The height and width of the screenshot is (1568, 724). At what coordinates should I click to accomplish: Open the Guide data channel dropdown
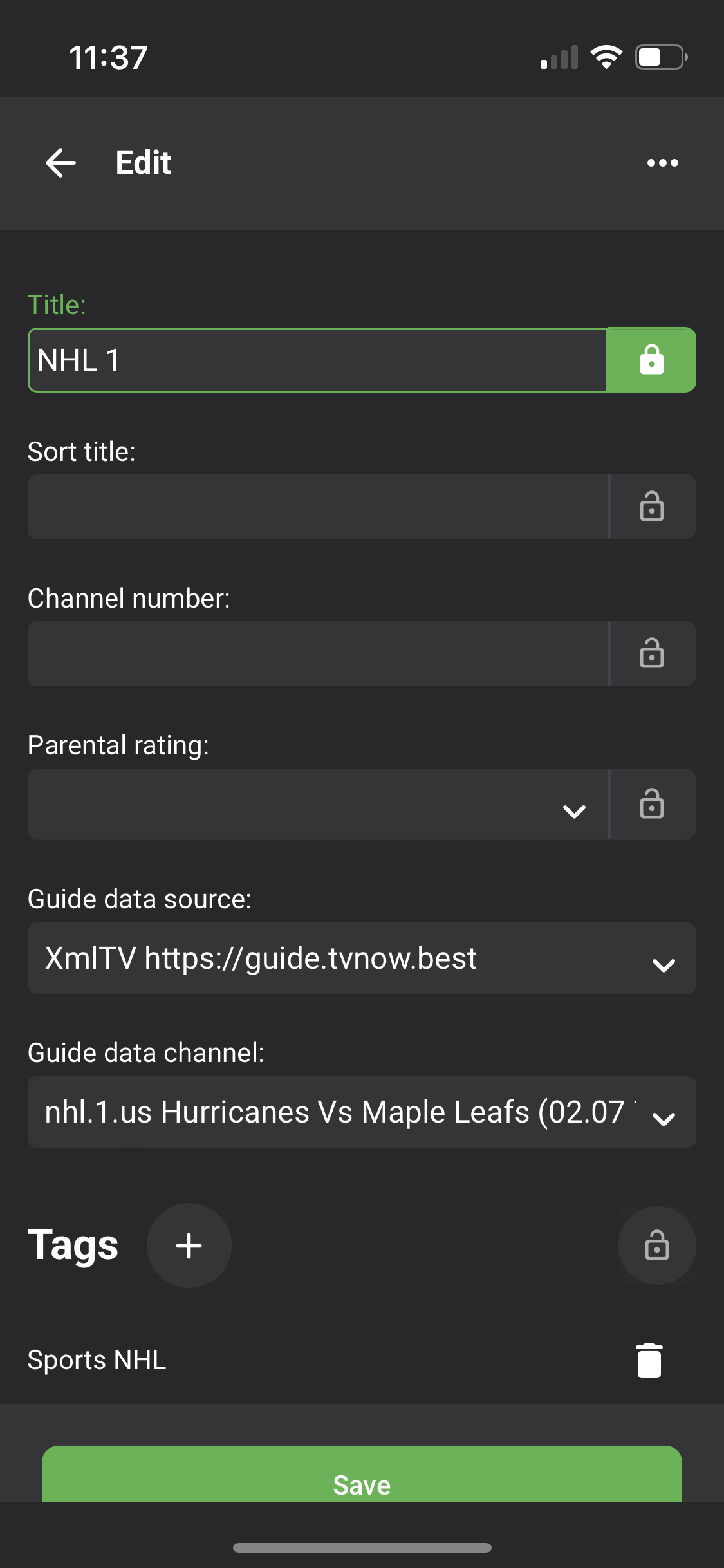coord(361,1112)
